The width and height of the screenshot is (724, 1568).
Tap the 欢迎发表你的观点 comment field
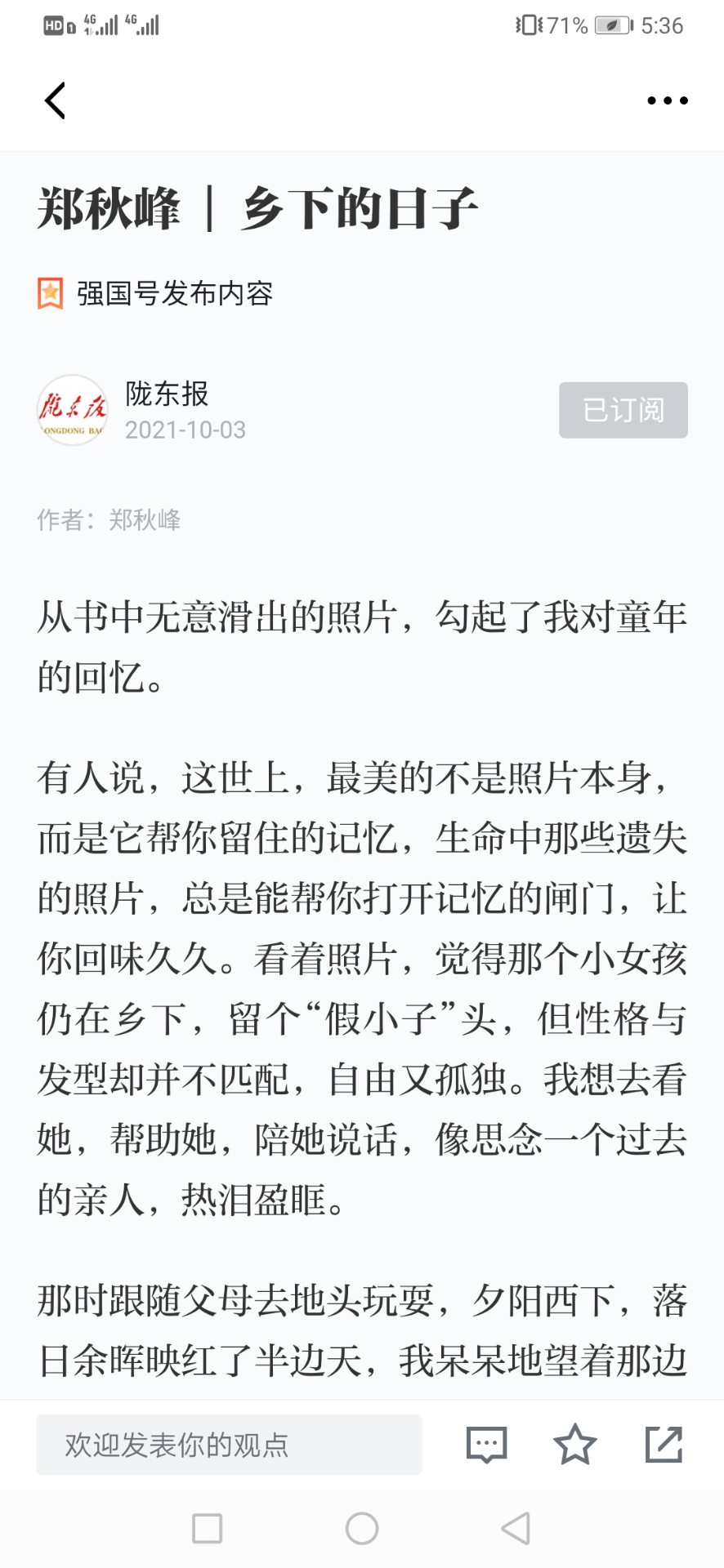229,1445
